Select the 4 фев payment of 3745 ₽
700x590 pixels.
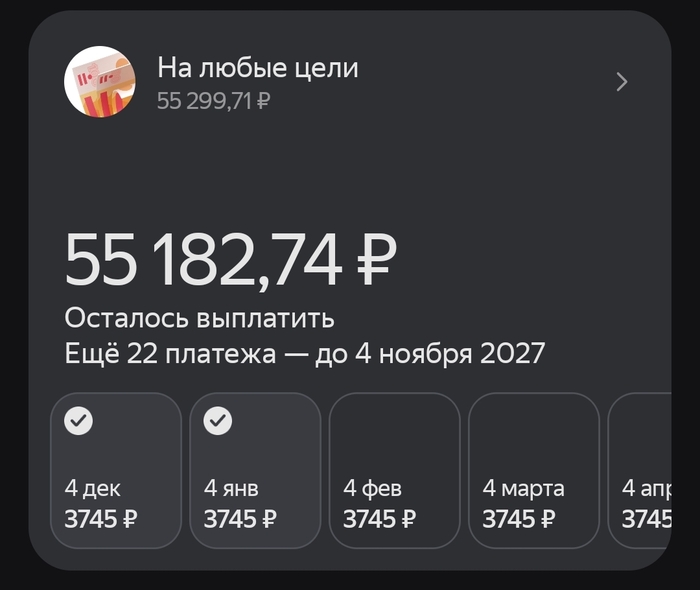(394, 470)
